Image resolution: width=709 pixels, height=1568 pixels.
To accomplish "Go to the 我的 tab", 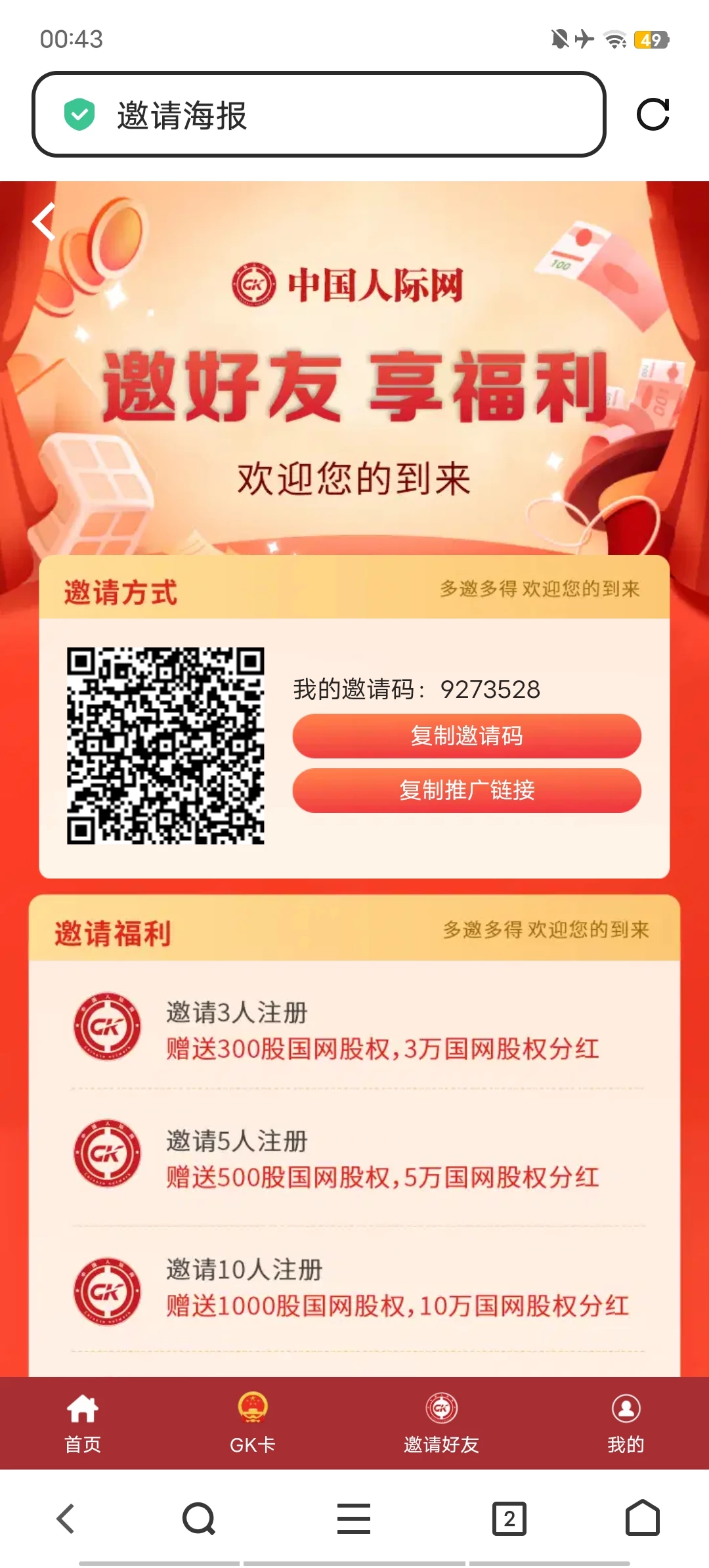I will pyautogui.click(x=626, y=1422).
